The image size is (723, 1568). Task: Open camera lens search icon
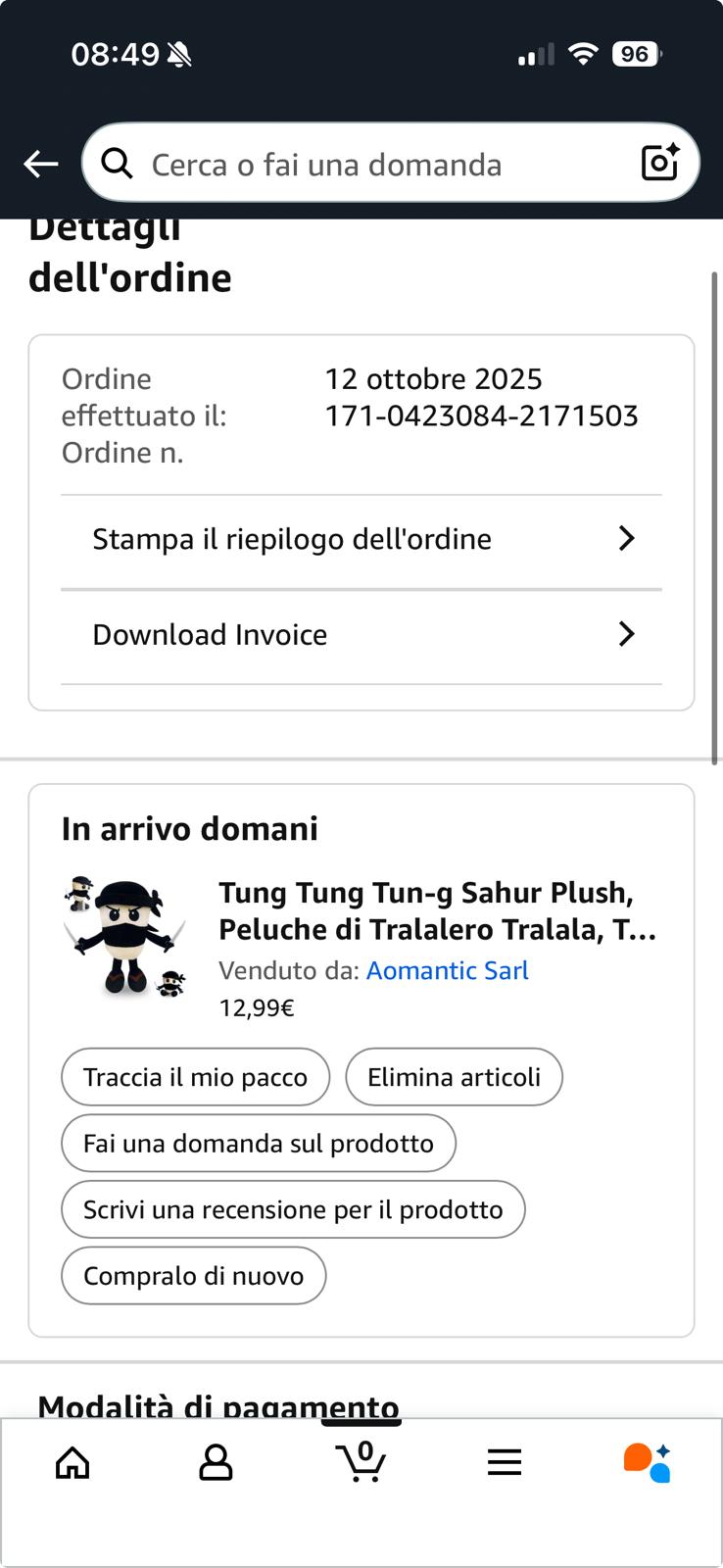click(659, 163)
